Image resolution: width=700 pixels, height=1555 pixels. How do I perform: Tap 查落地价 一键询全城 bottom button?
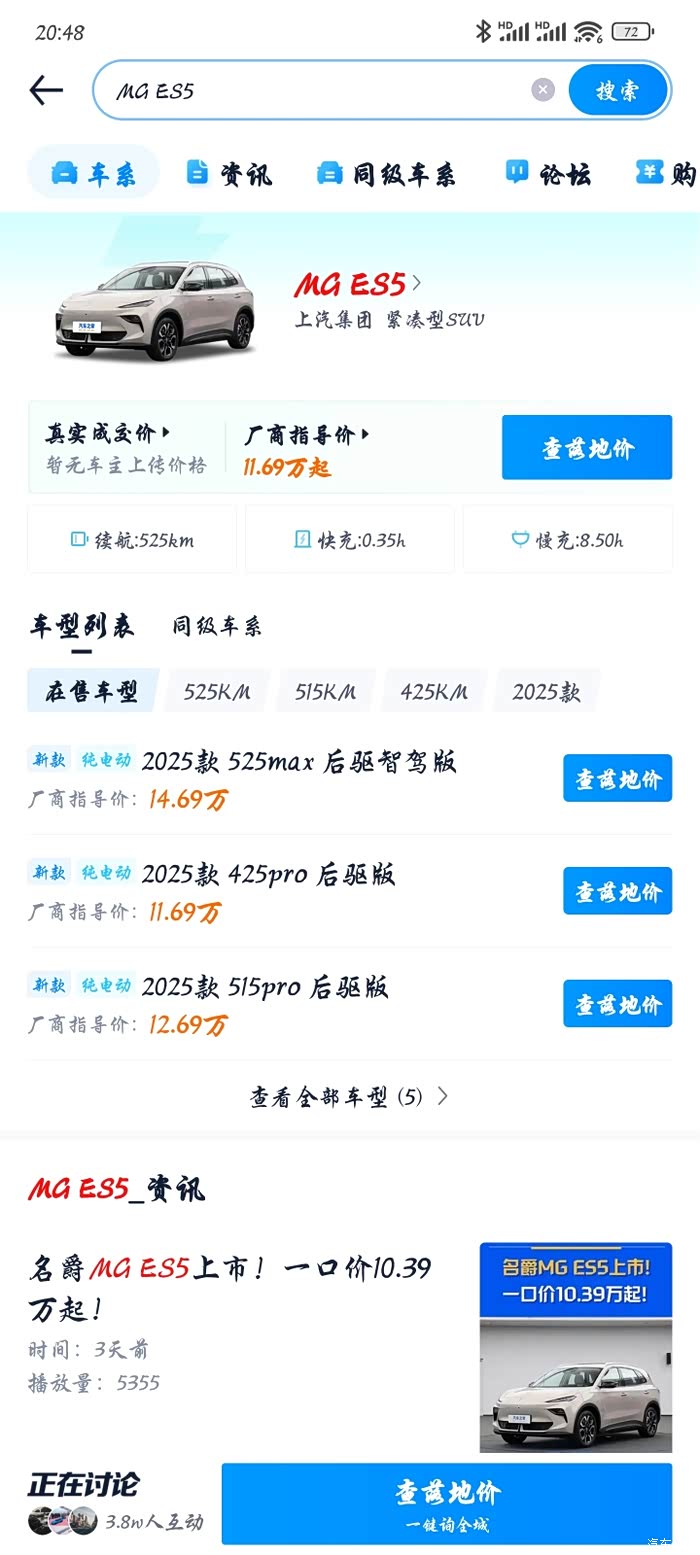coord(446,1504)
